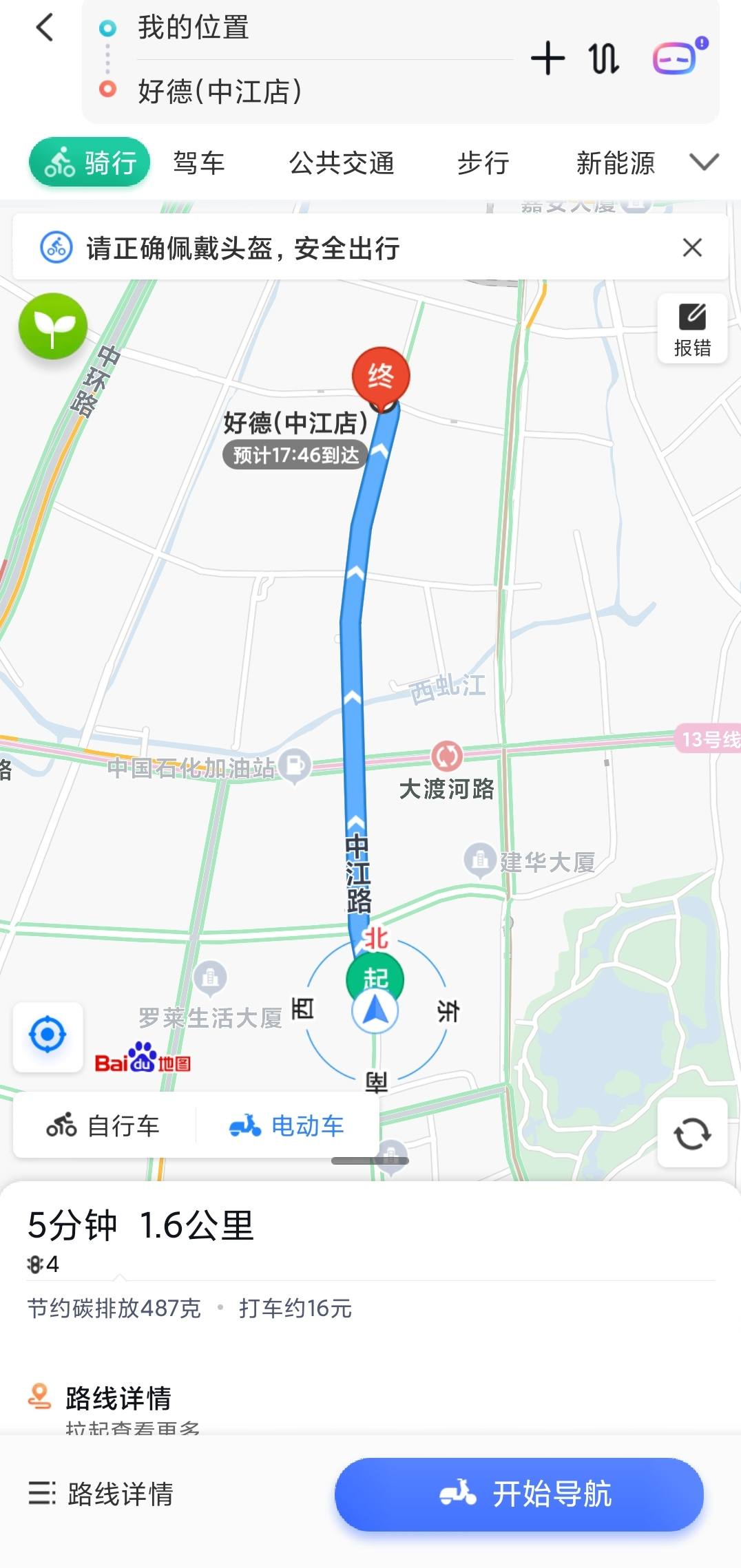741x1568 pixels.
Task: Switch to the 驾车 tab
Action: coord(199,162)
